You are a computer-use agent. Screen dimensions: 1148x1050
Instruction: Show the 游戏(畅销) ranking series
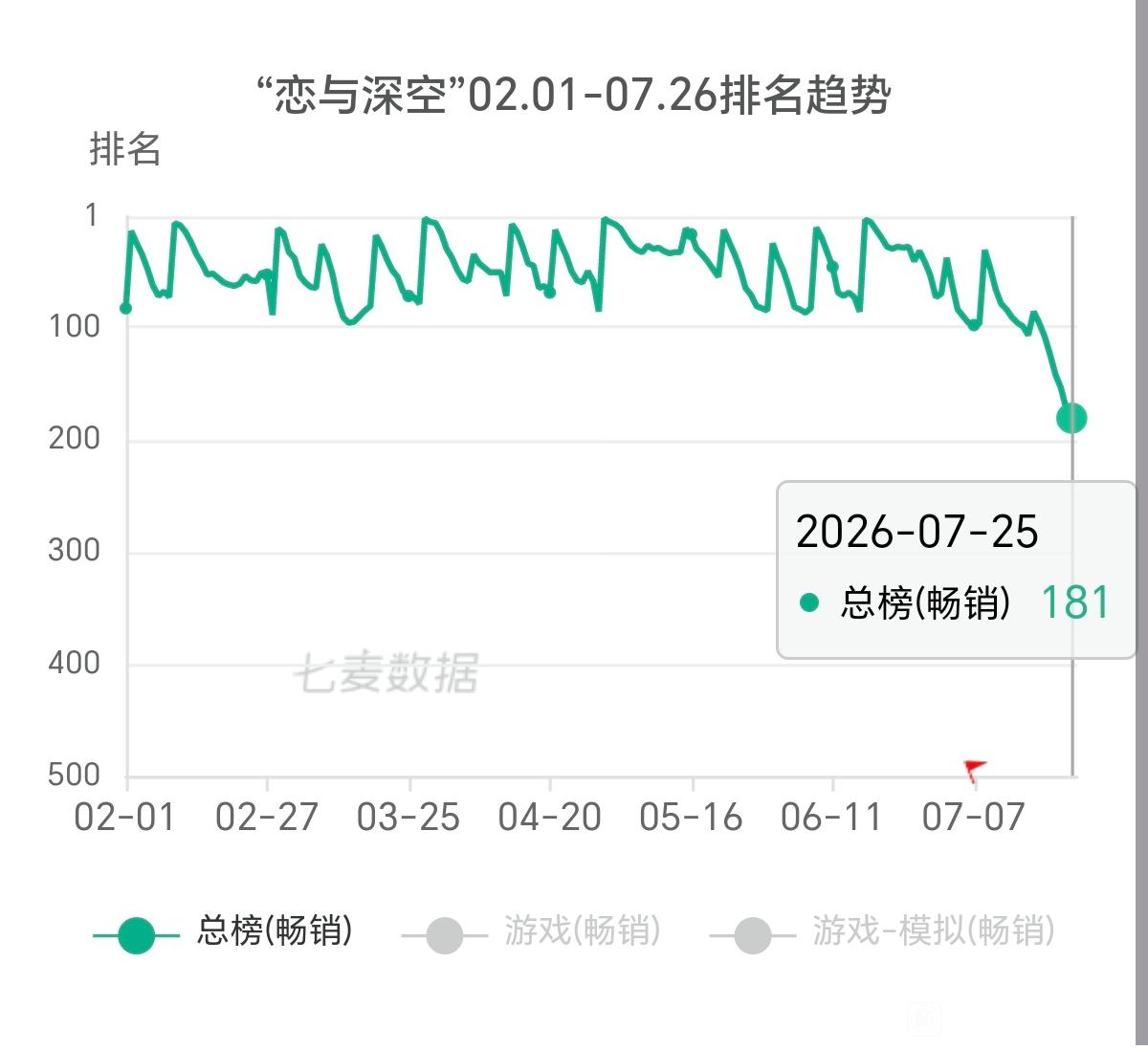(x=532, y=932)
